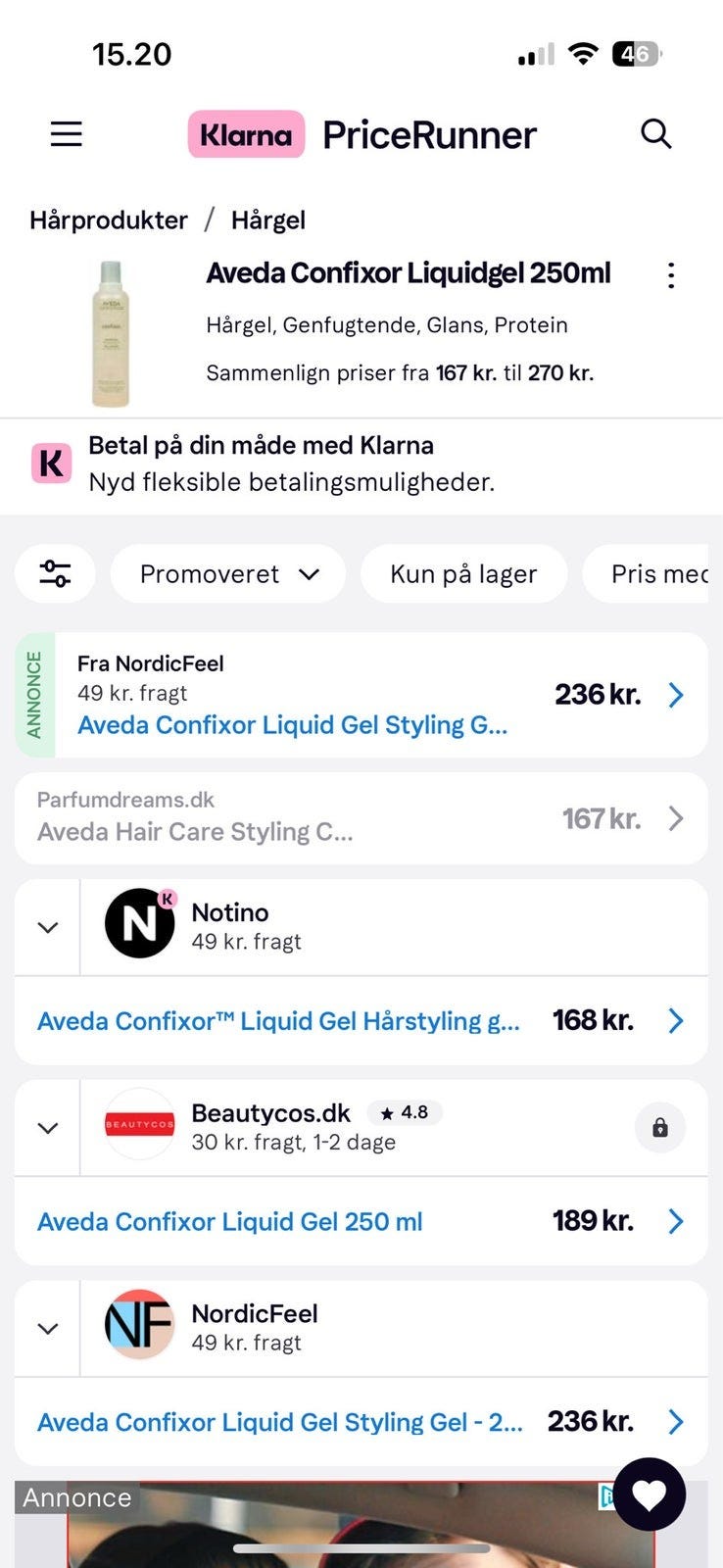Open the NordicFeel Styling Gel offer link
723x1568 pixels.
point(361,1422)
